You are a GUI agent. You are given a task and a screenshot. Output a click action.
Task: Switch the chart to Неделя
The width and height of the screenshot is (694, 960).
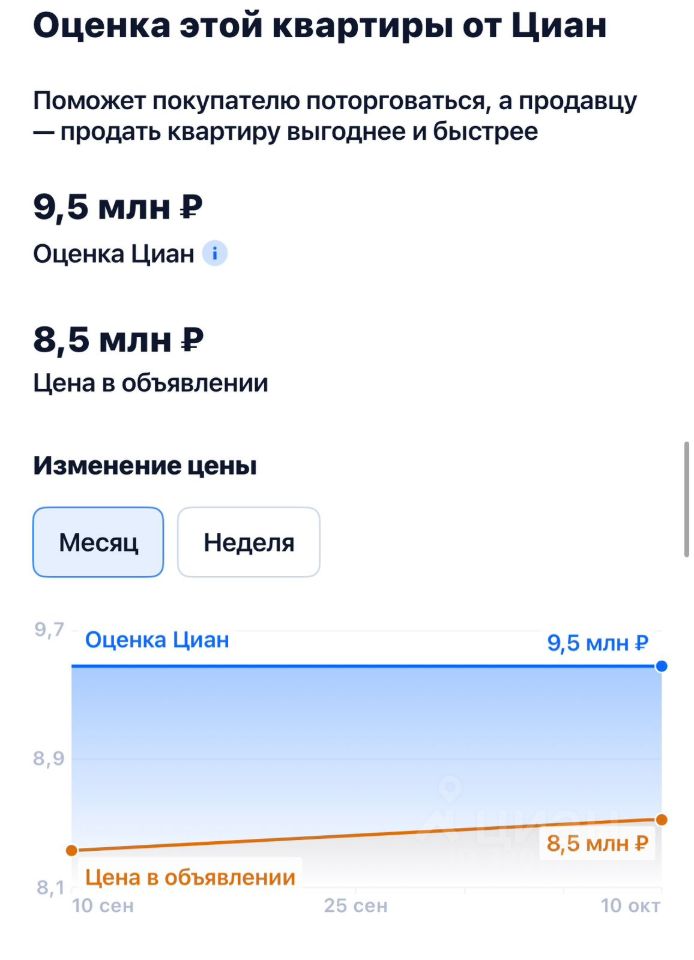point(249,543)
